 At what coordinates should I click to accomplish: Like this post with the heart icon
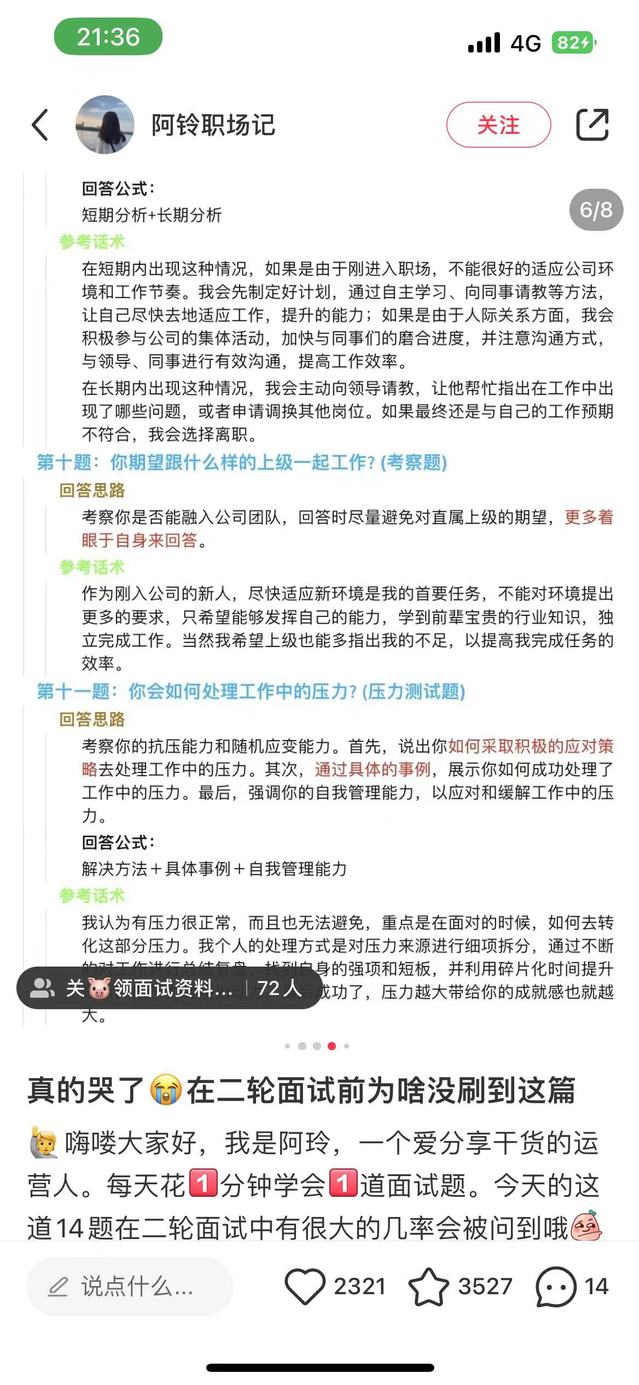tap(306, 1286)
